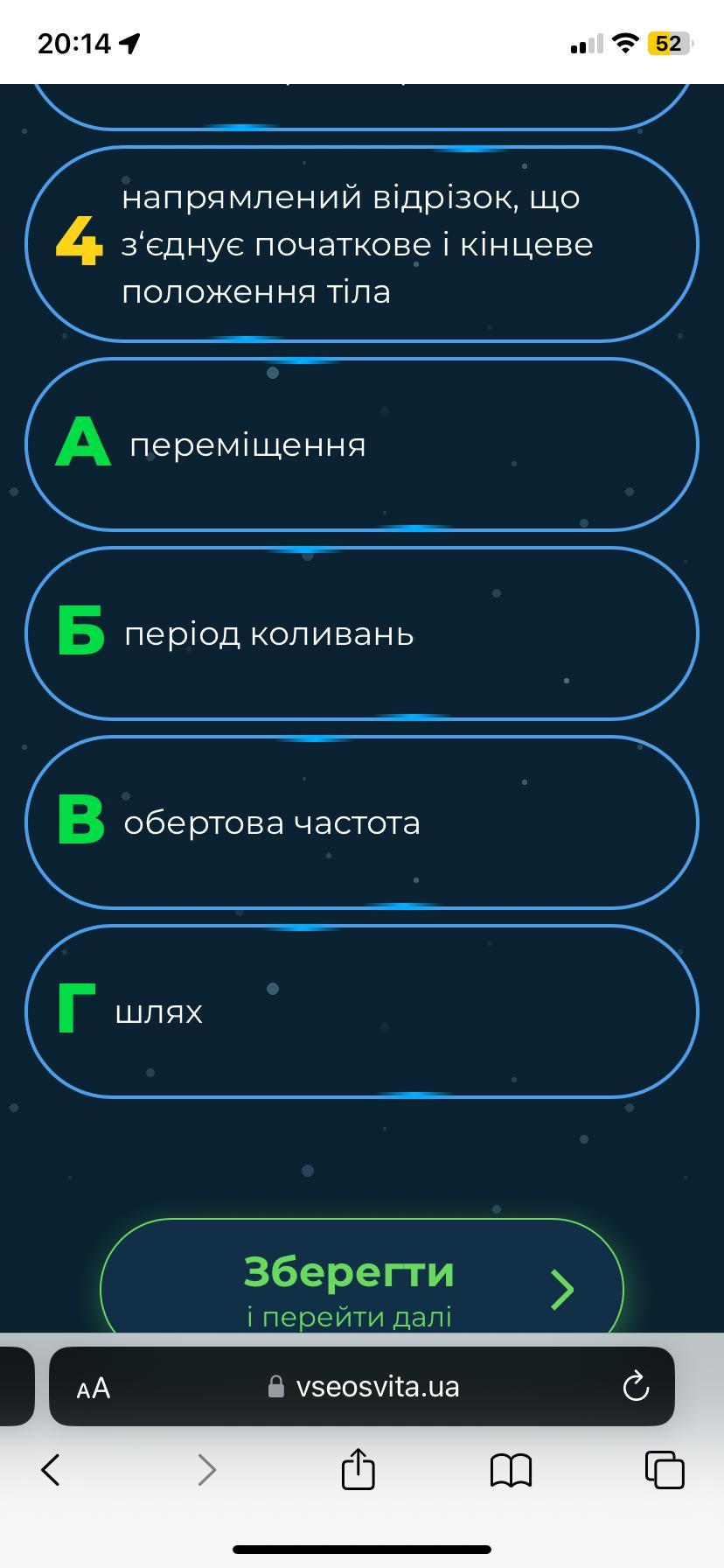Open the AA reader options
The image size is (724, 1568).
coord(94,1388)
